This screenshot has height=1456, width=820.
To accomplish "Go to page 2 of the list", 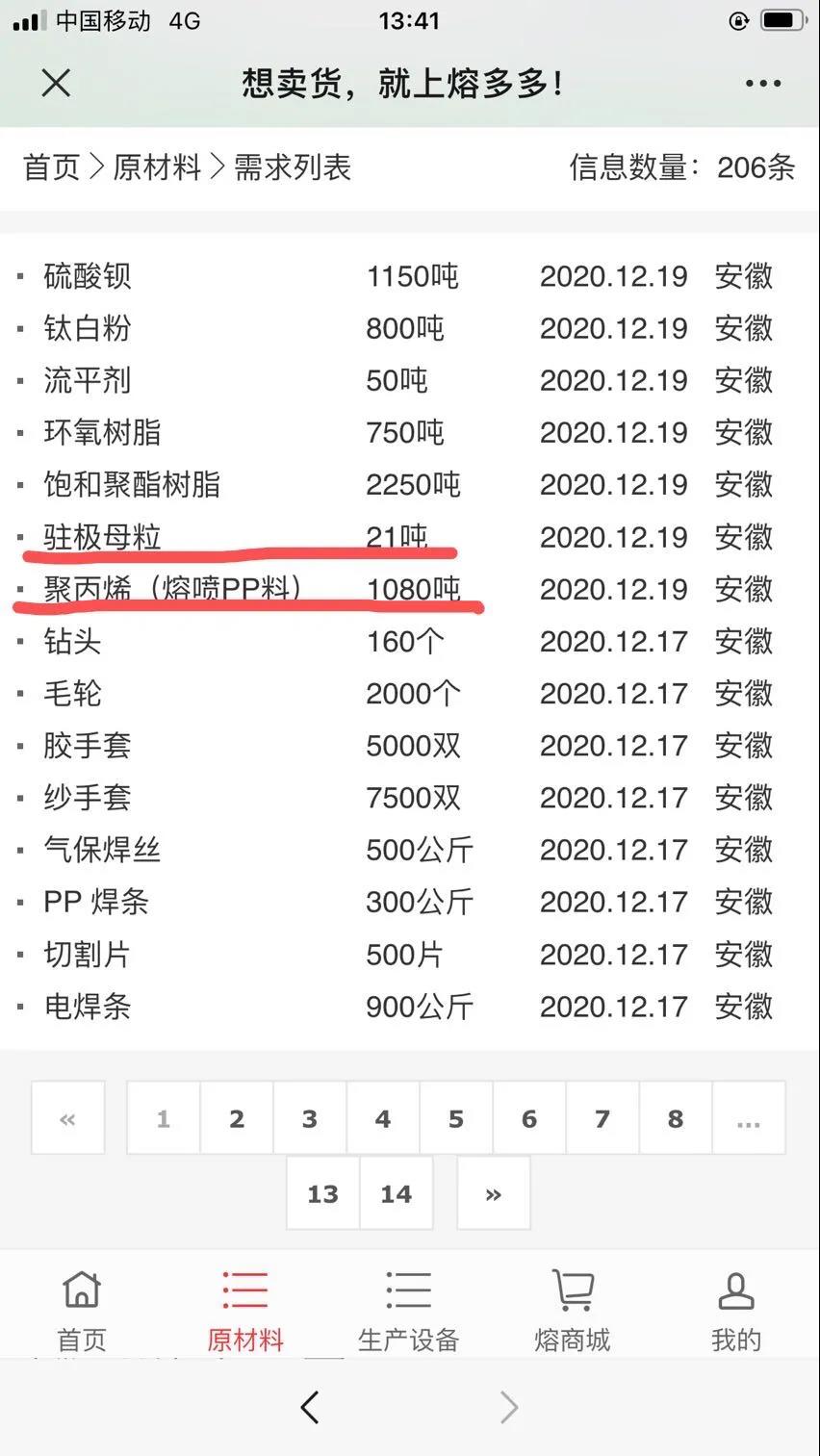I will [x=237, y=1118].
